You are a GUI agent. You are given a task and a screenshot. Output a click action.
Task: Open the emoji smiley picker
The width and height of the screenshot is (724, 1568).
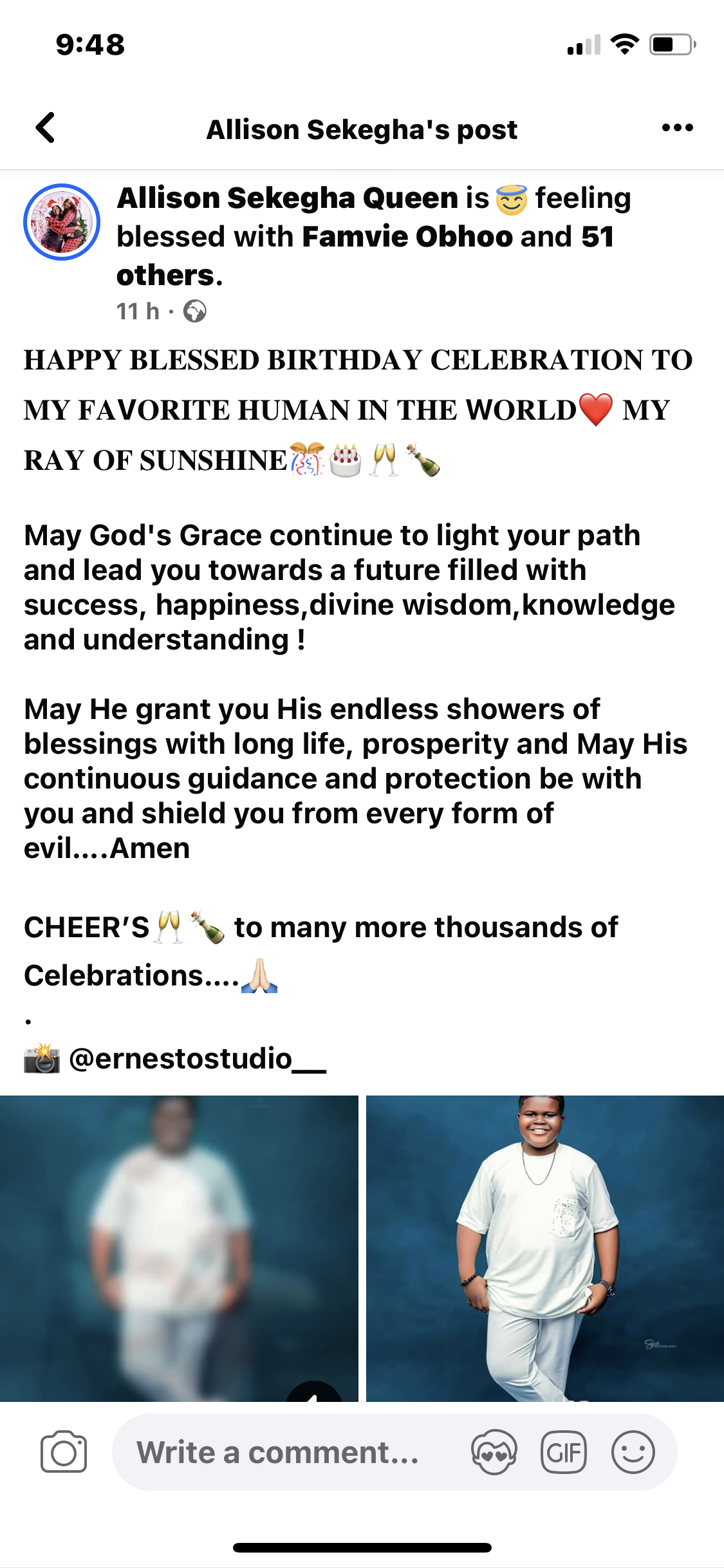(x=633, y=1452)
